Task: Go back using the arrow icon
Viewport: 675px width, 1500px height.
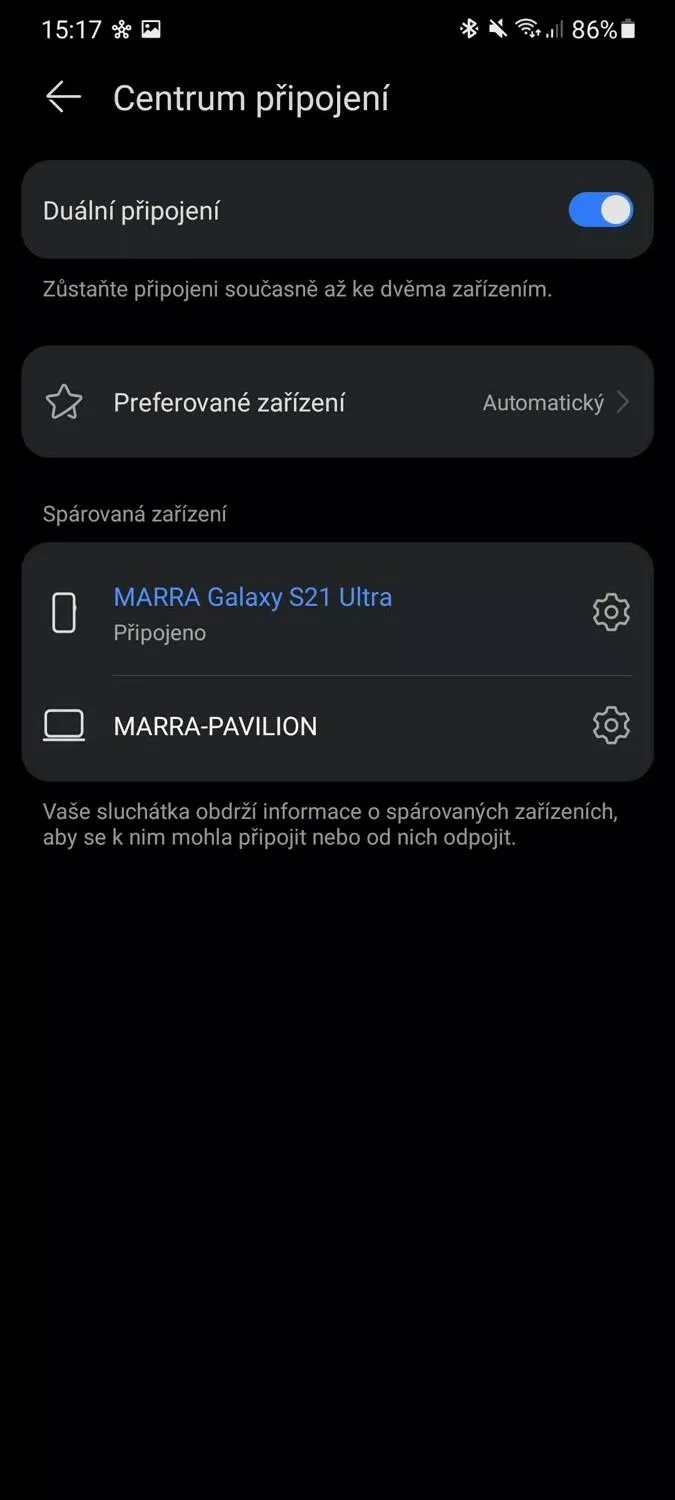Action: 63,97
